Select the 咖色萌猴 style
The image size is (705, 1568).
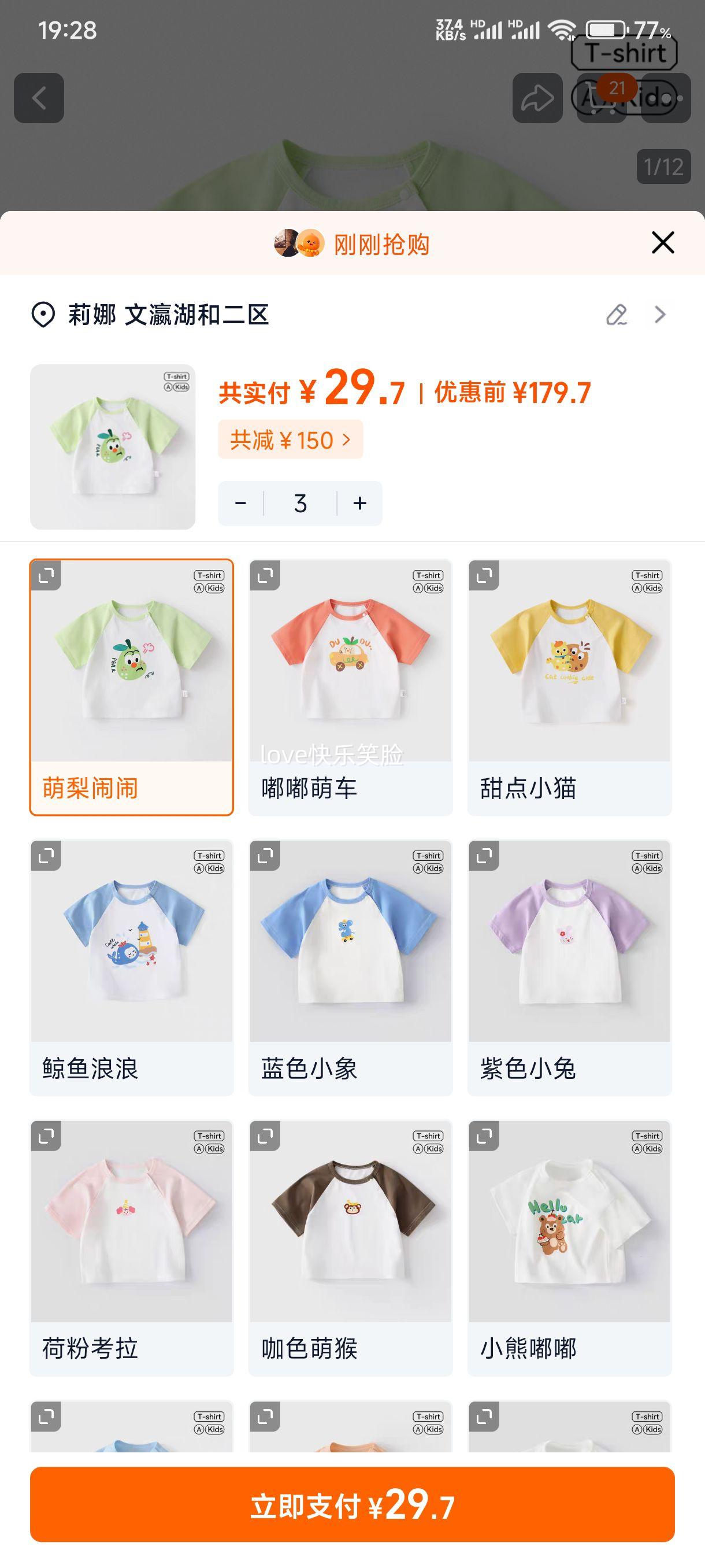[350, 1247]
